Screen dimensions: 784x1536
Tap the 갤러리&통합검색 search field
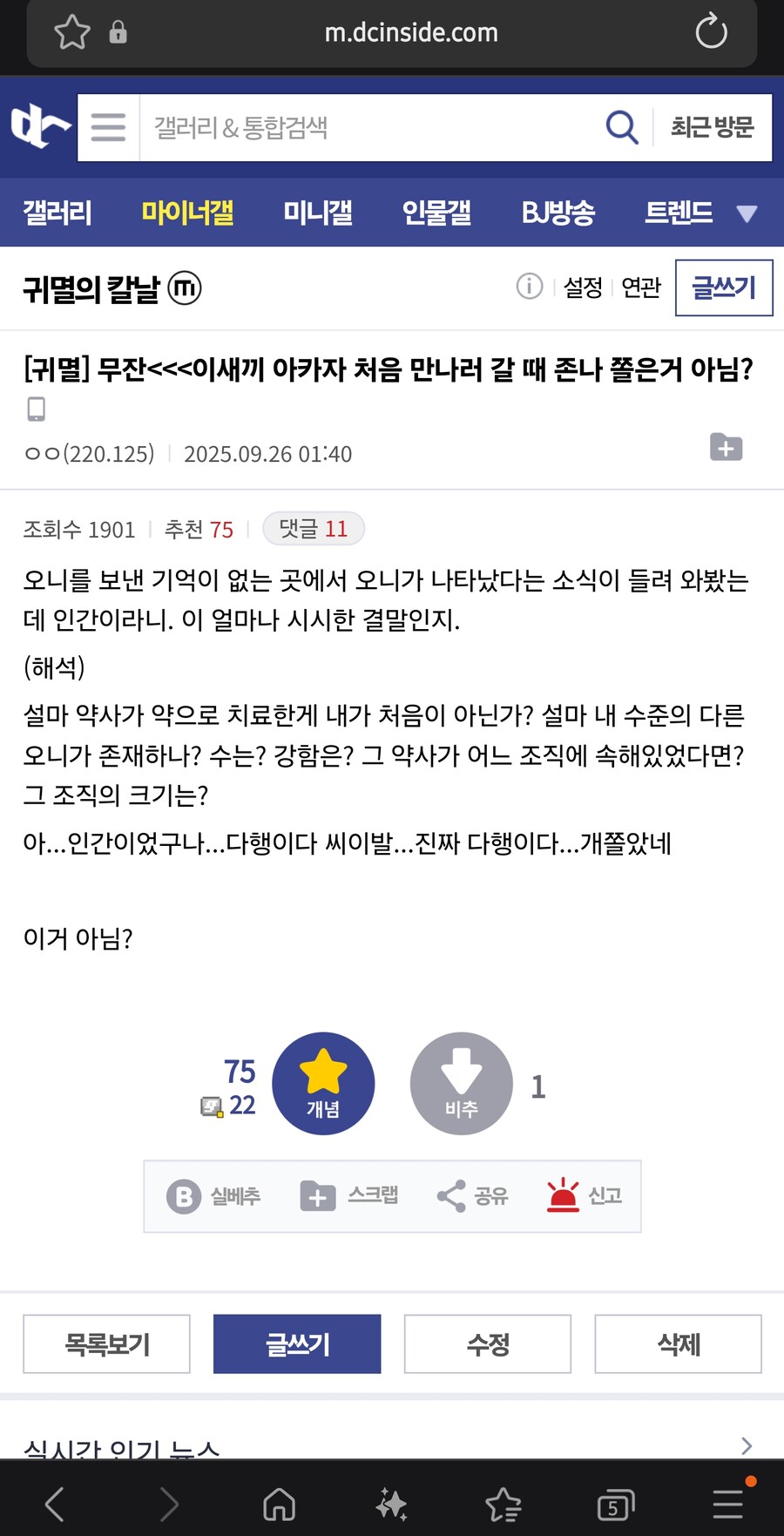[x=366, y=128]
